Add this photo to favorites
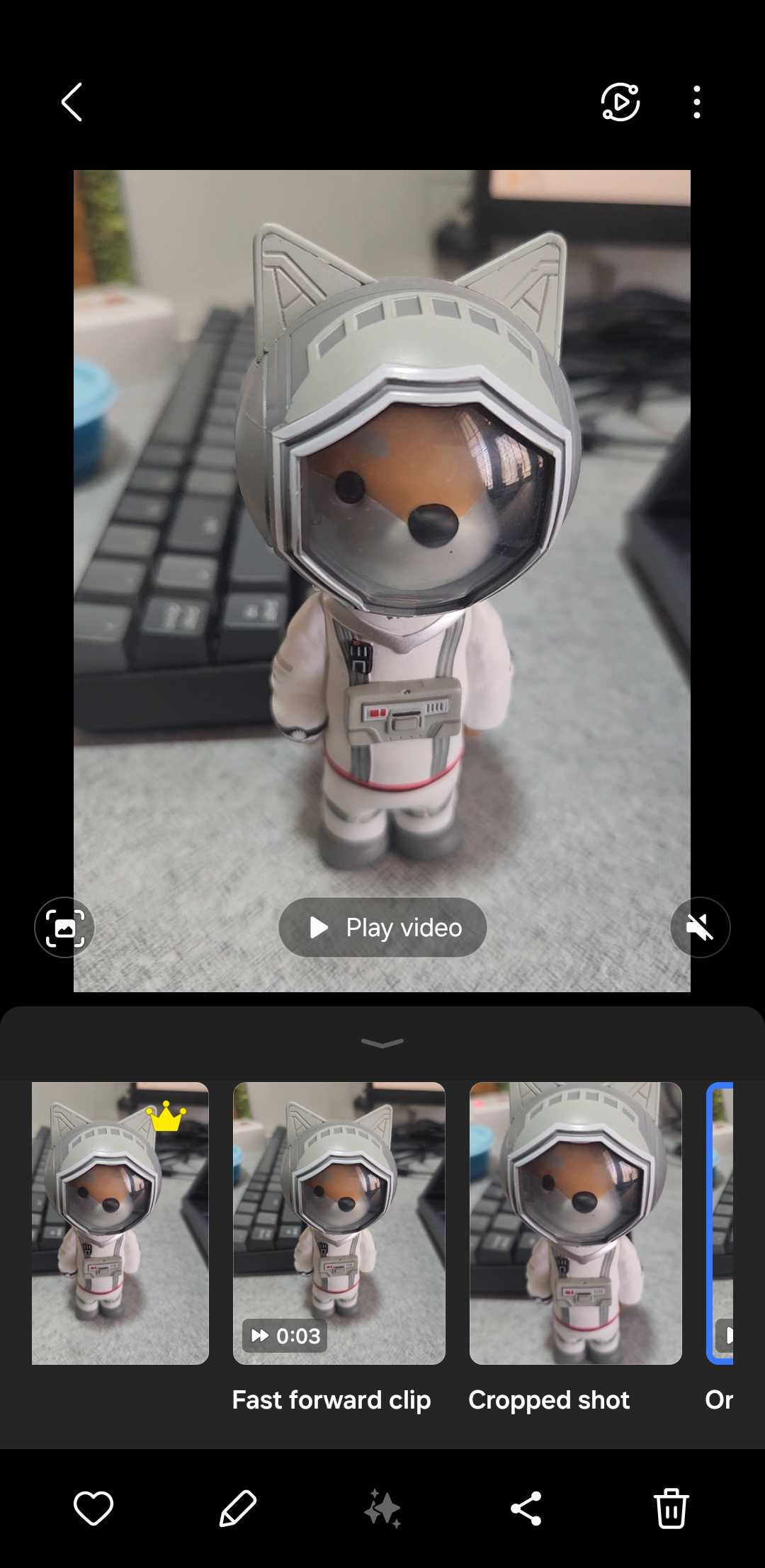Image resolution: width=765 pixels, height=1568 pixels. click(93, 1508)
